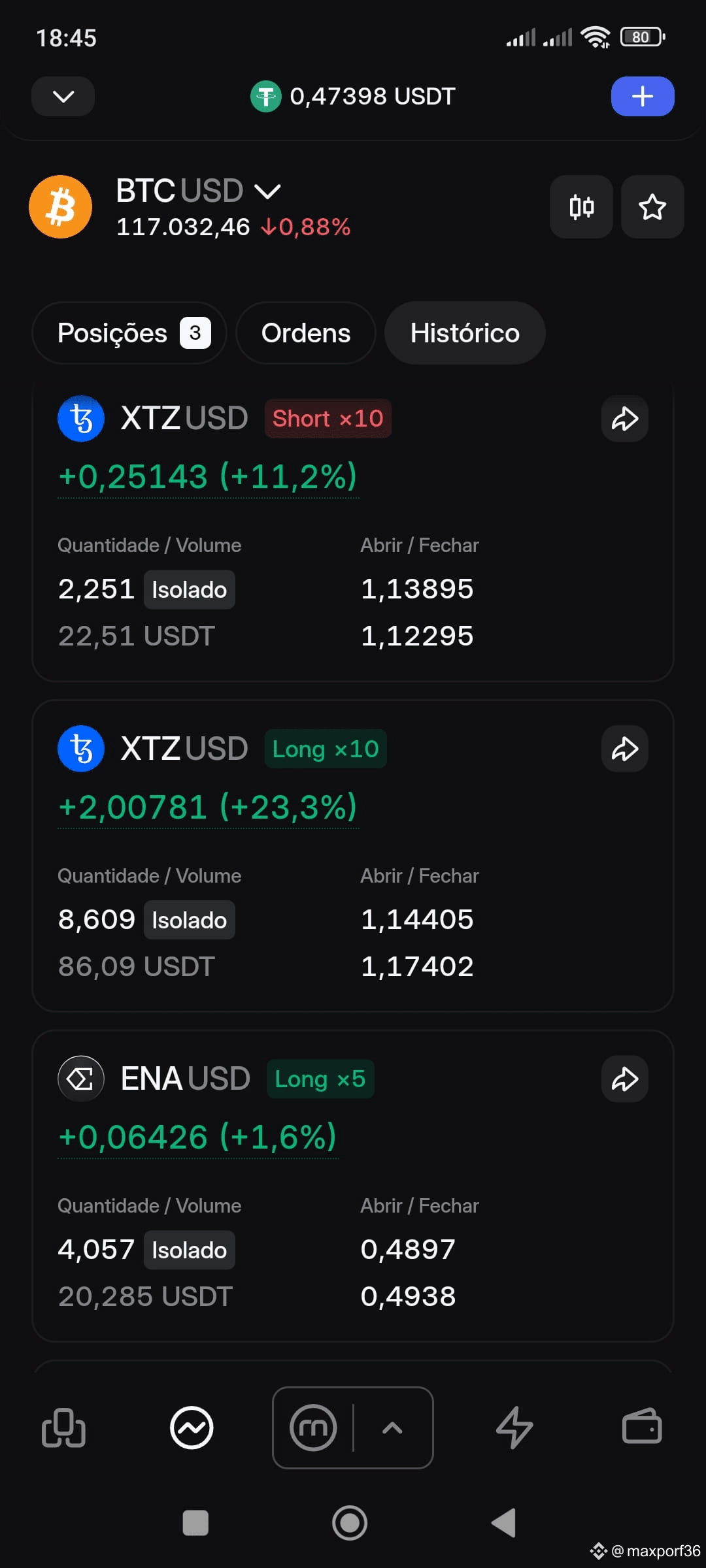Go back with the system back button
The width and height of the screenshot is (706, 1568).
coord(504,1523)
